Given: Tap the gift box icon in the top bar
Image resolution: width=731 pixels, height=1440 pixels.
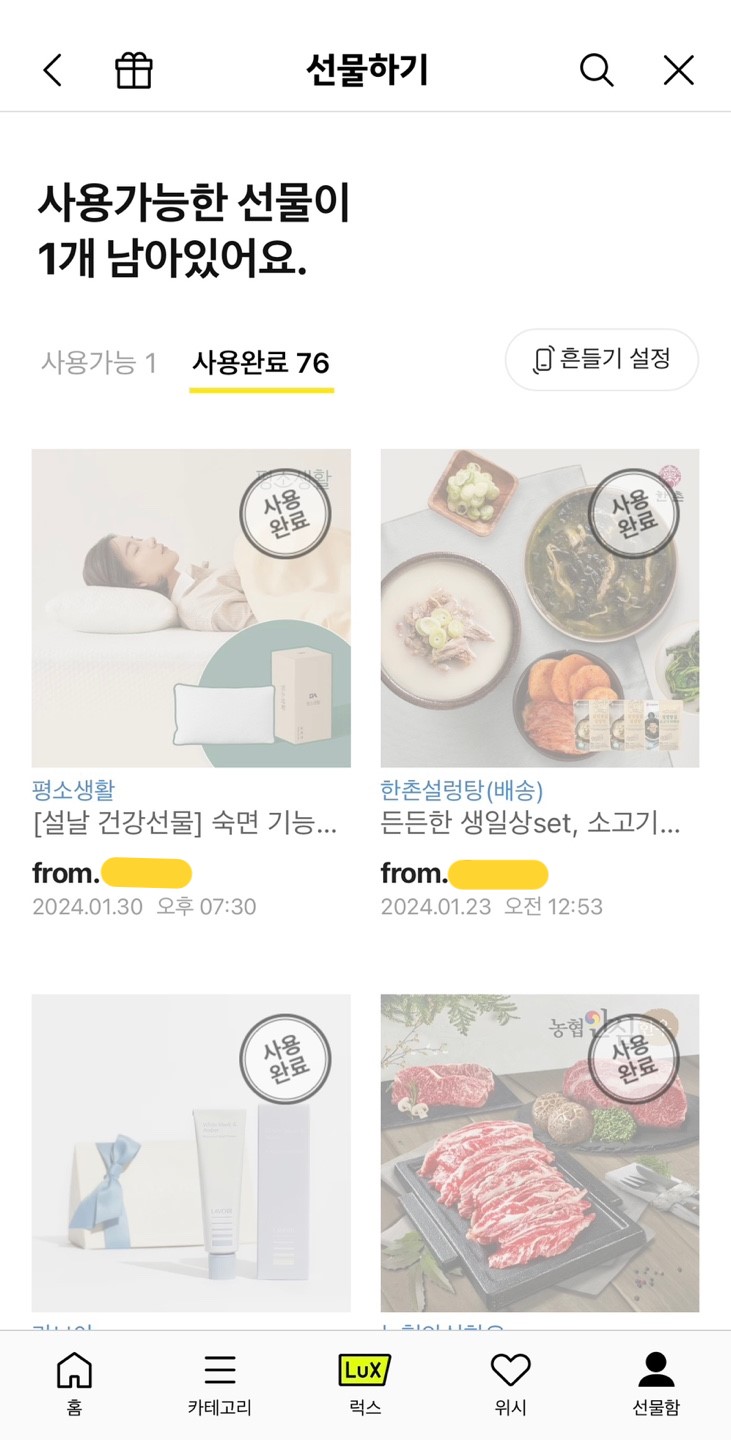Looking at the screenshot, I should (135, 70).
